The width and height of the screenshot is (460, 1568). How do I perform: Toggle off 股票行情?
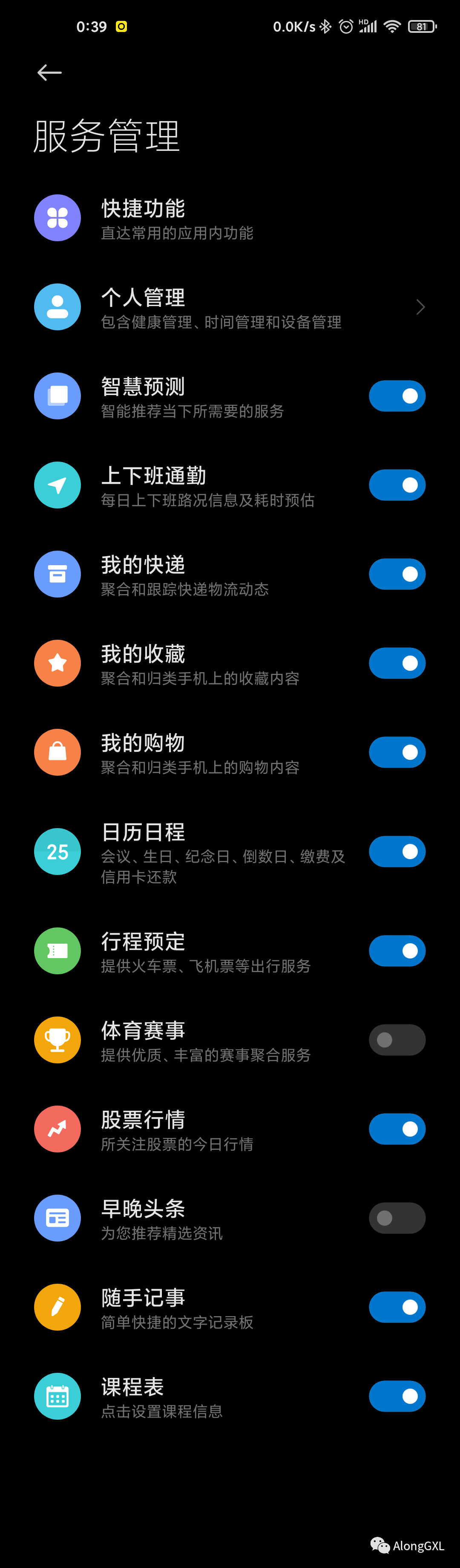397,1129
